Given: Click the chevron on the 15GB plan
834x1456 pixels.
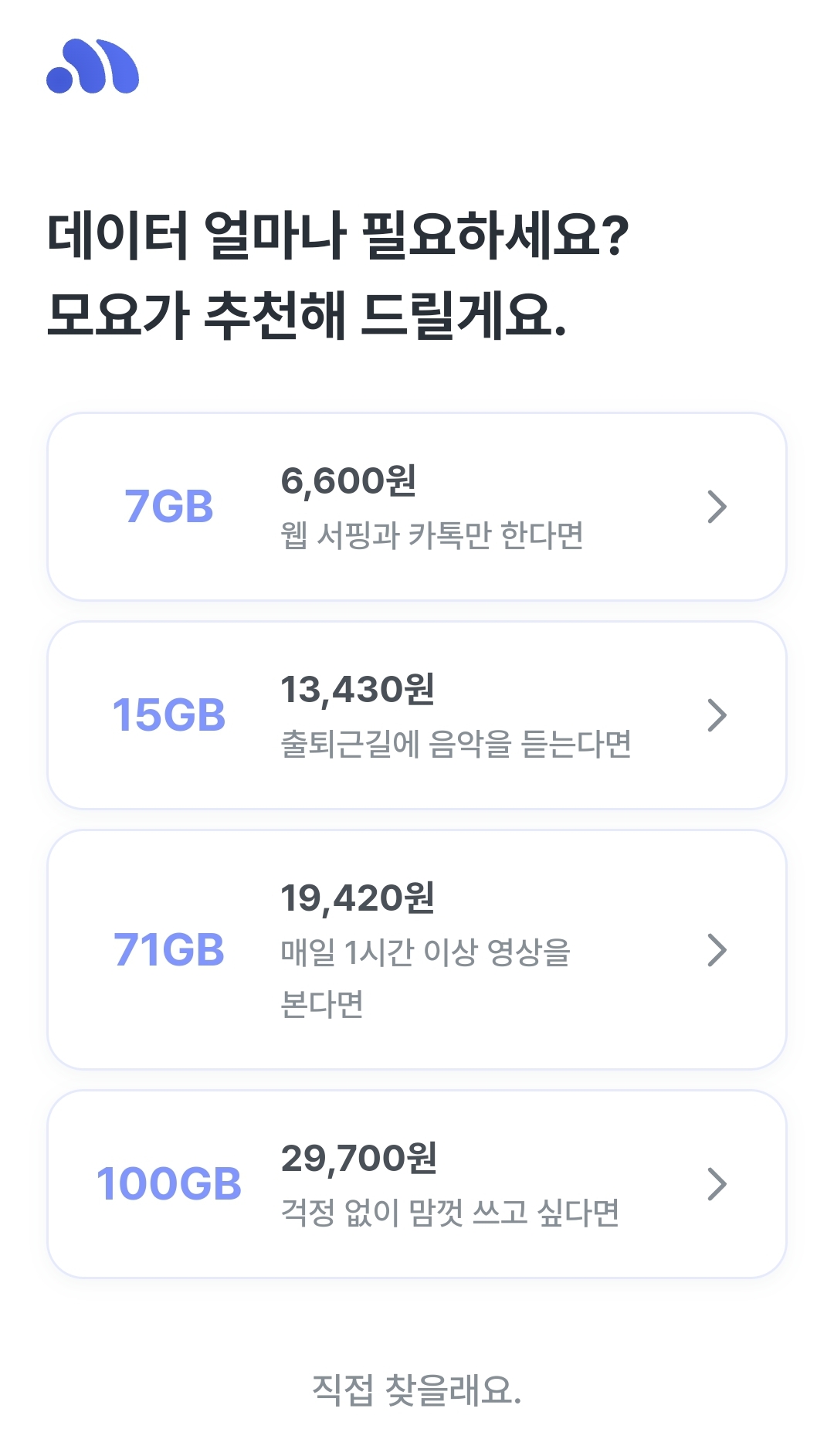Looking at the screenshot, I should (x=718, y=714).
